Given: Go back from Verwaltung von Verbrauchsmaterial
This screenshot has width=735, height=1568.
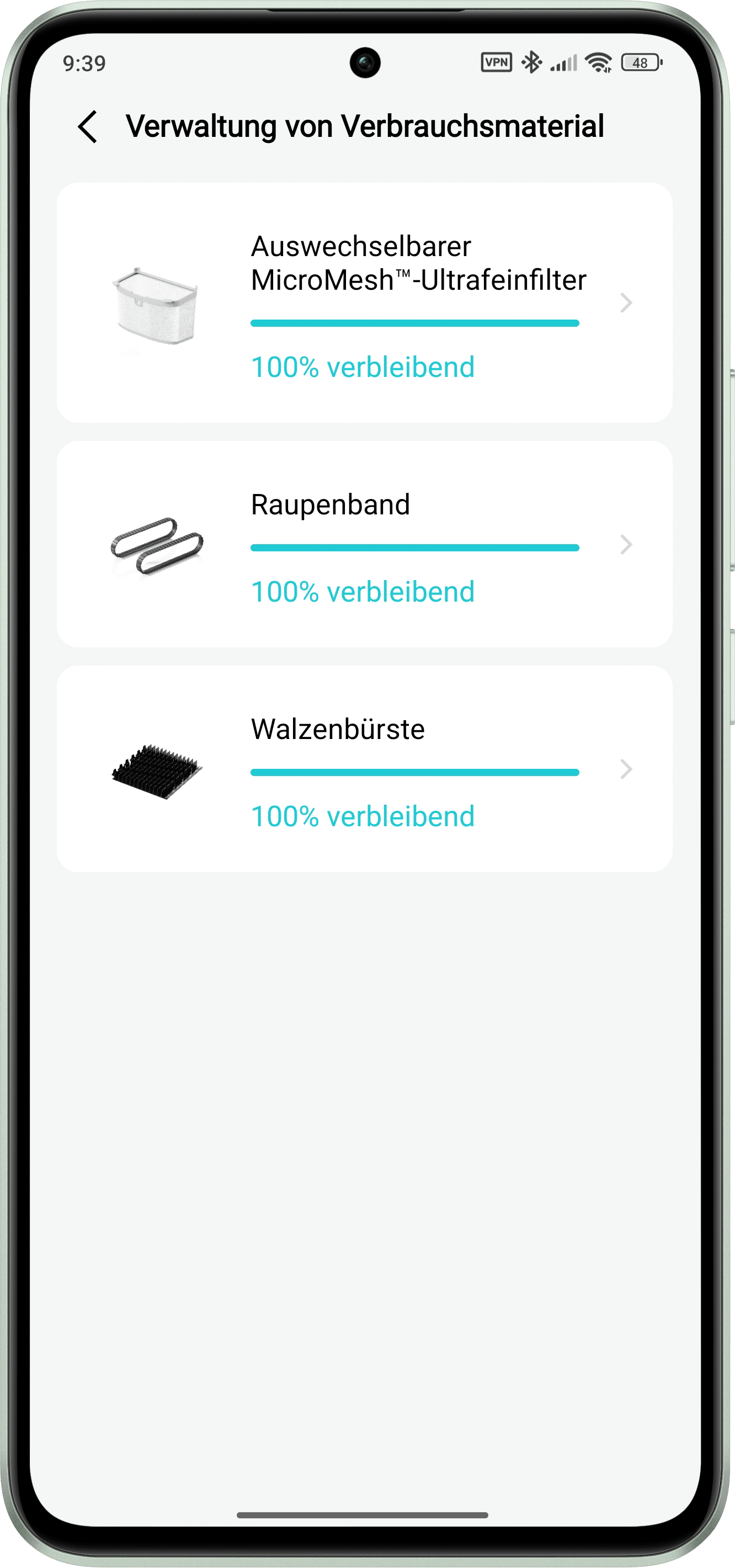Looking at the screenshot, I should click(x=88, y=126).
